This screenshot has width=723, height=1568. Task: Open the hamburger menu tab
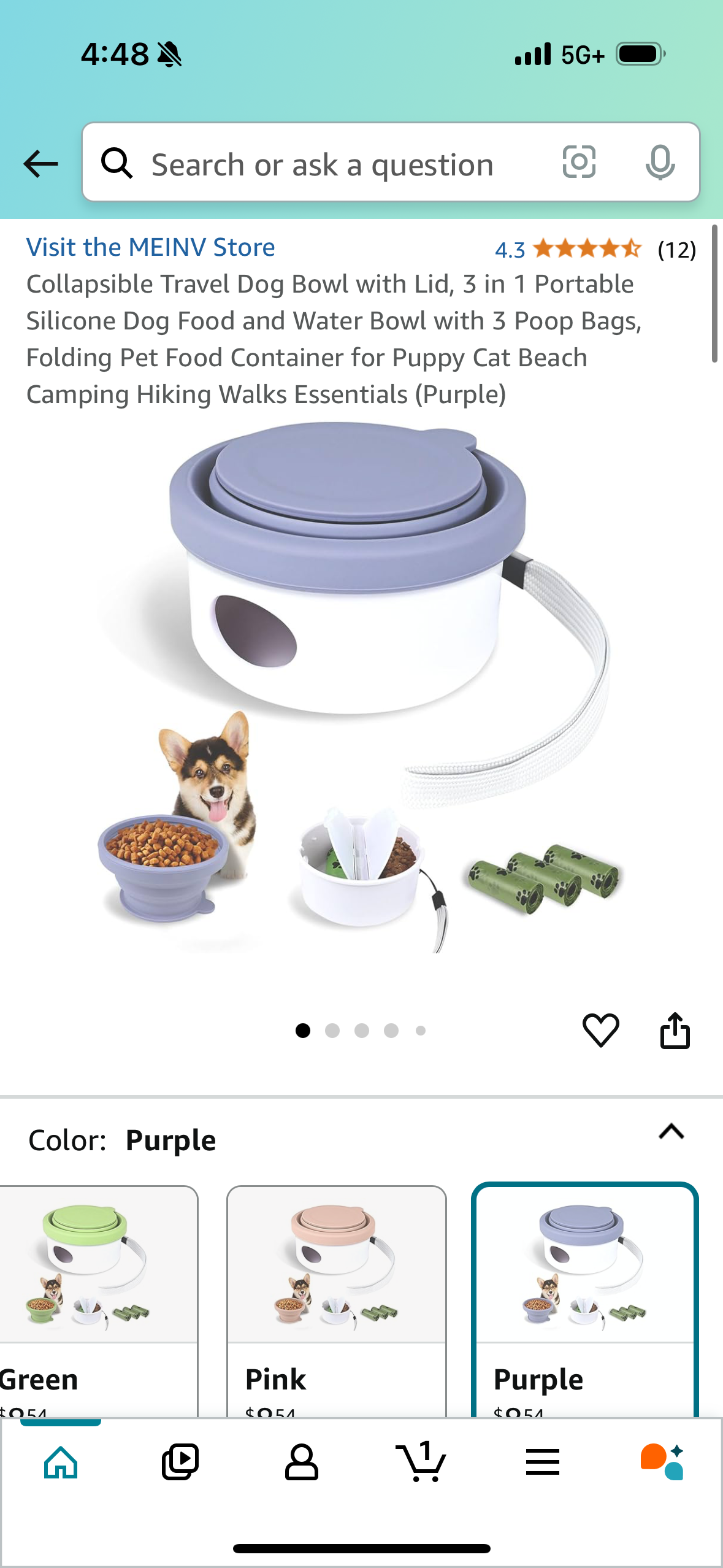click(542, 1462)
